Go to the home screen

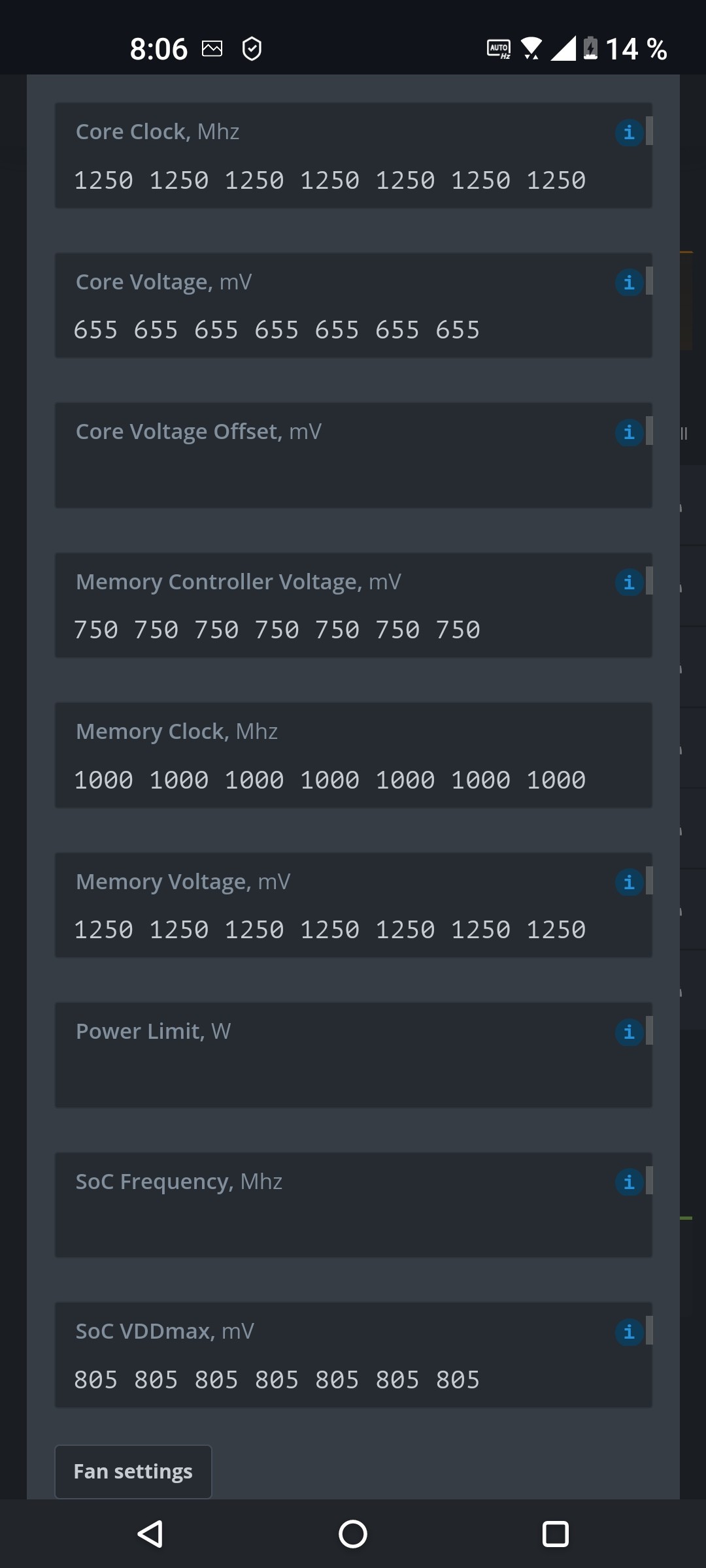[353, 1534]
